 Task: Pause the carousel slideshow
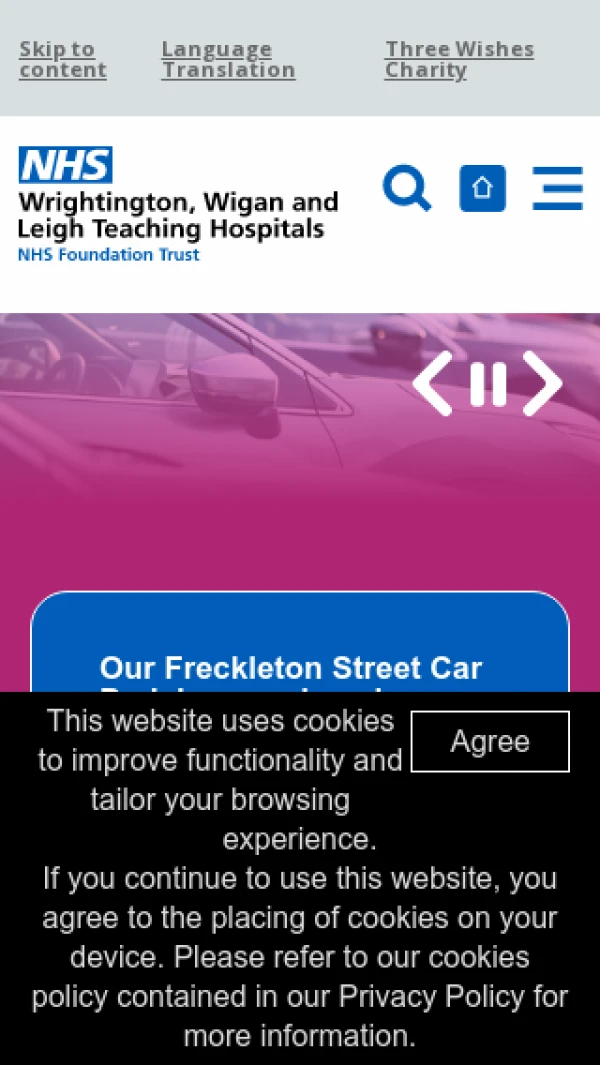tap(488, 383)
